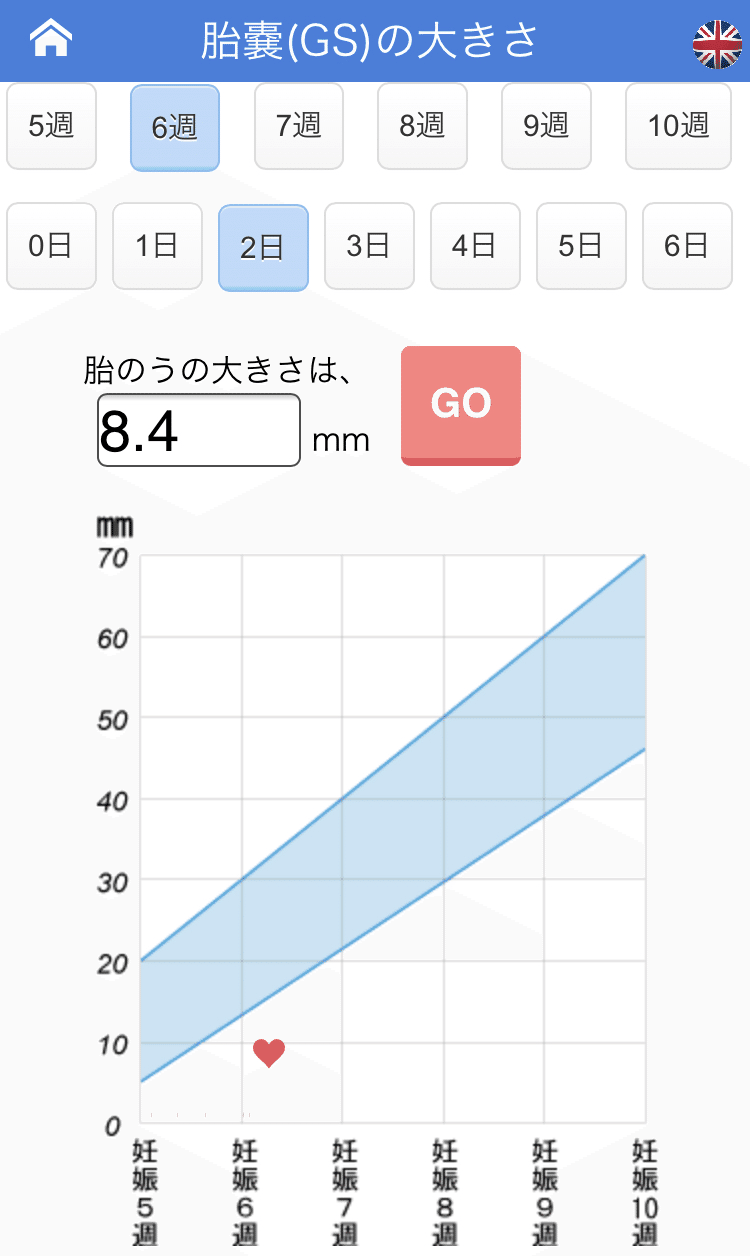Switch language via the UK flag
The width and height of the screenshot is (750, 1256).
pos(717,45)
